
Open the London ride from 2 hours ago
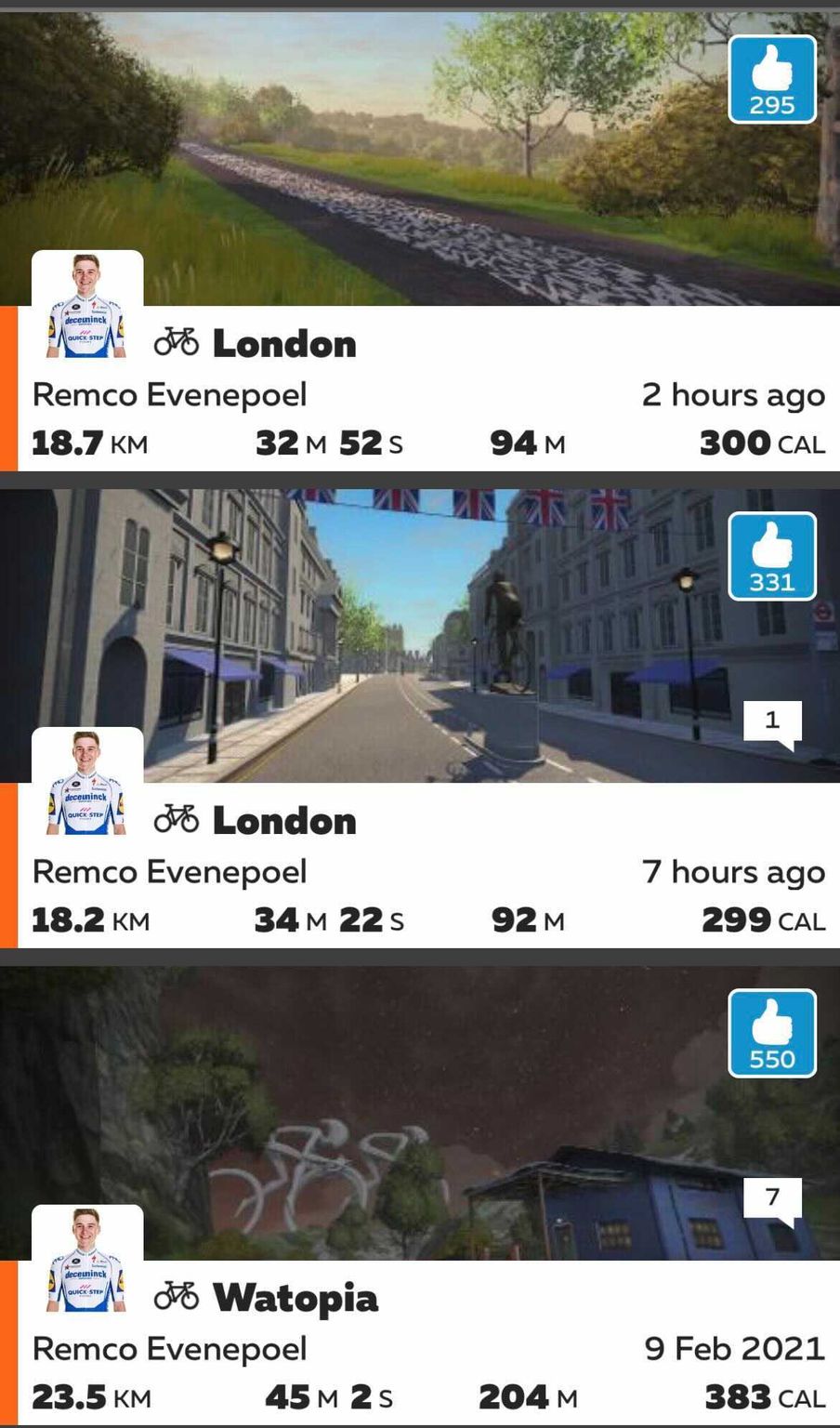click(284, 344)
